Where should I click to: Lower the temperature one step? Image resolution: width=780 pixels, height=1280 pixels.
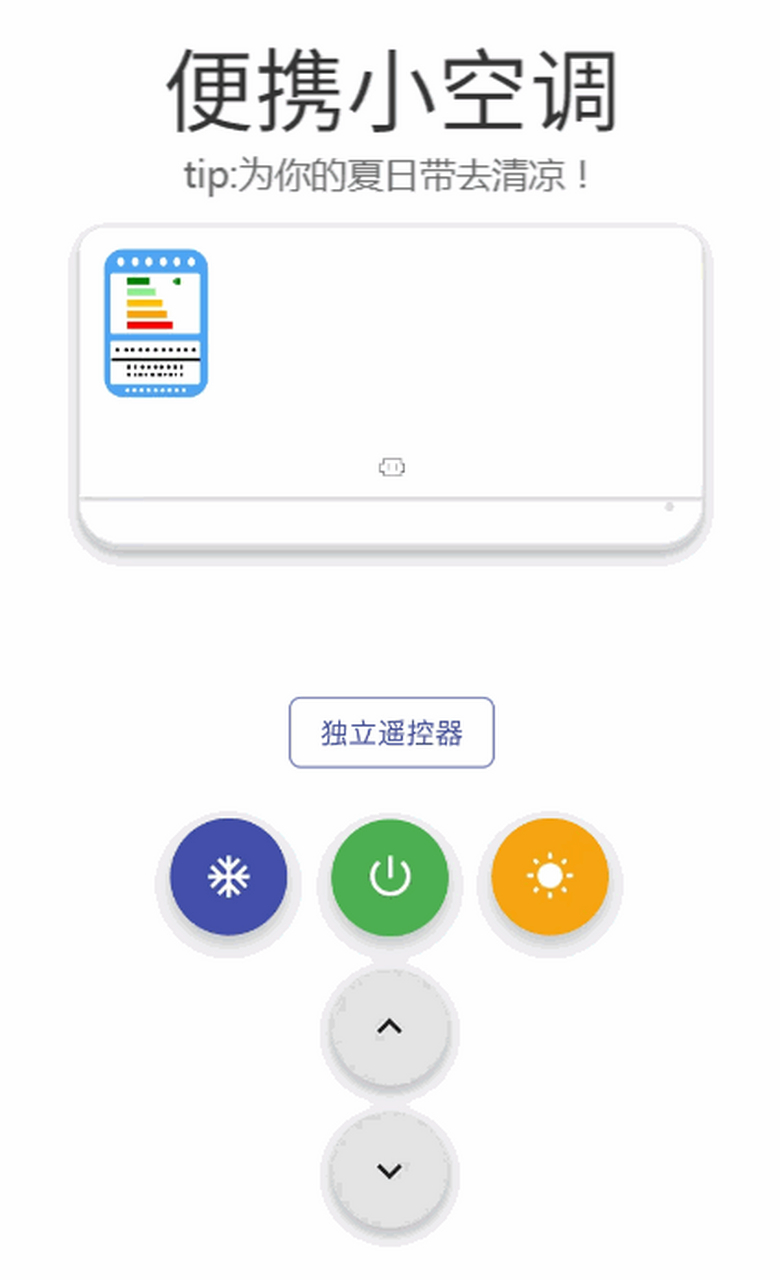(x=389, y=1170)
